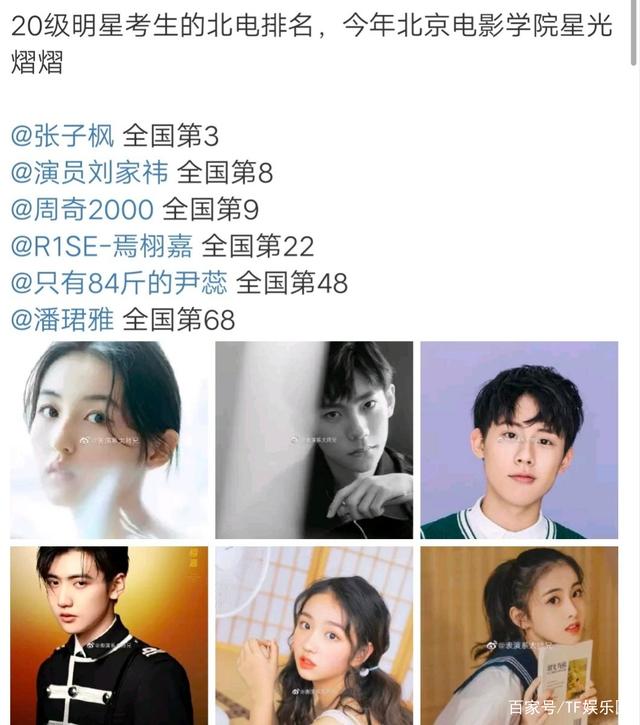Enlarge the photo with the purple background
This screenshot has height=725, width=640.
point(518,439)
